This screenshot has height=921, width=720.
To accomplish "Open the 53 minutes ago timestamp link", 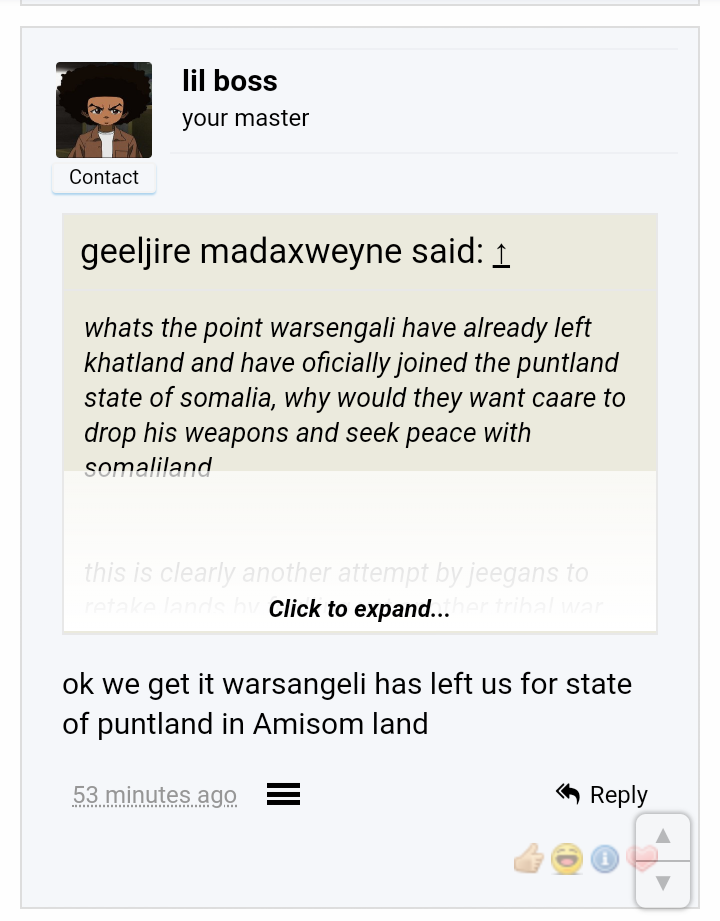I will (x=155, y=795).
